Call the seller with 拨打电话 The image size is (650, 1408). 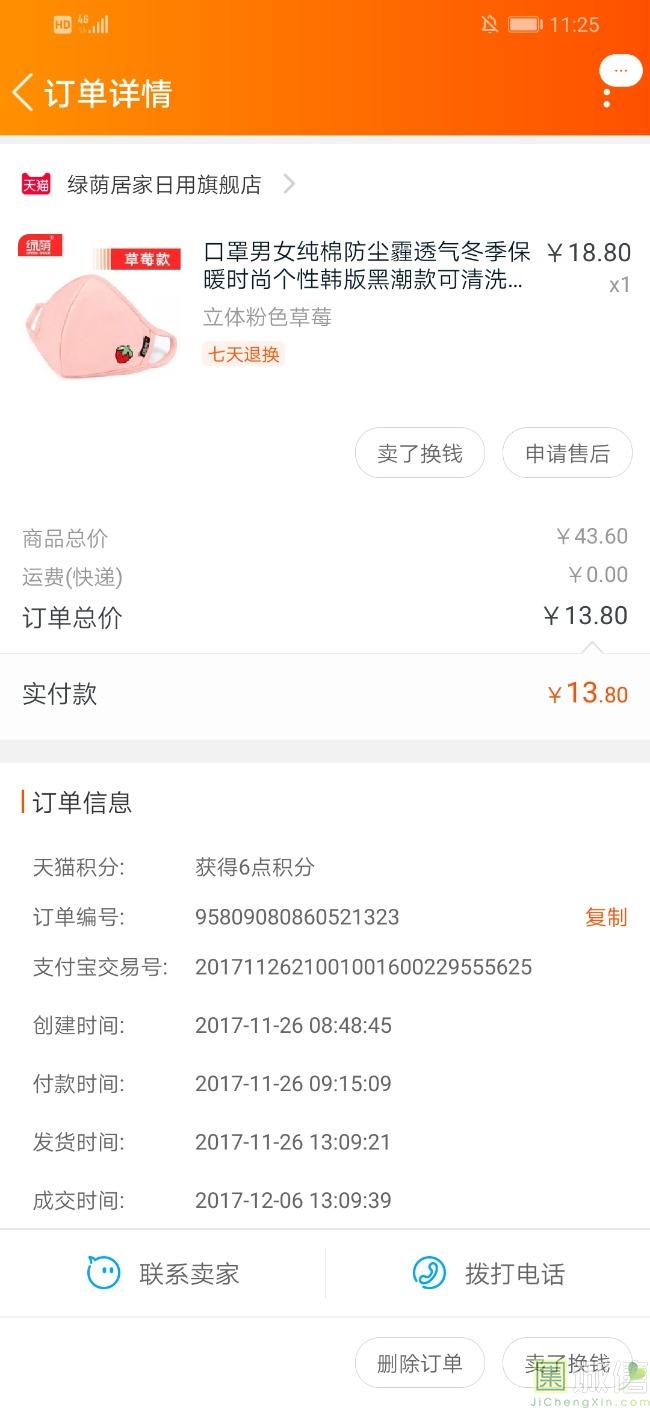coord(488,1274)
